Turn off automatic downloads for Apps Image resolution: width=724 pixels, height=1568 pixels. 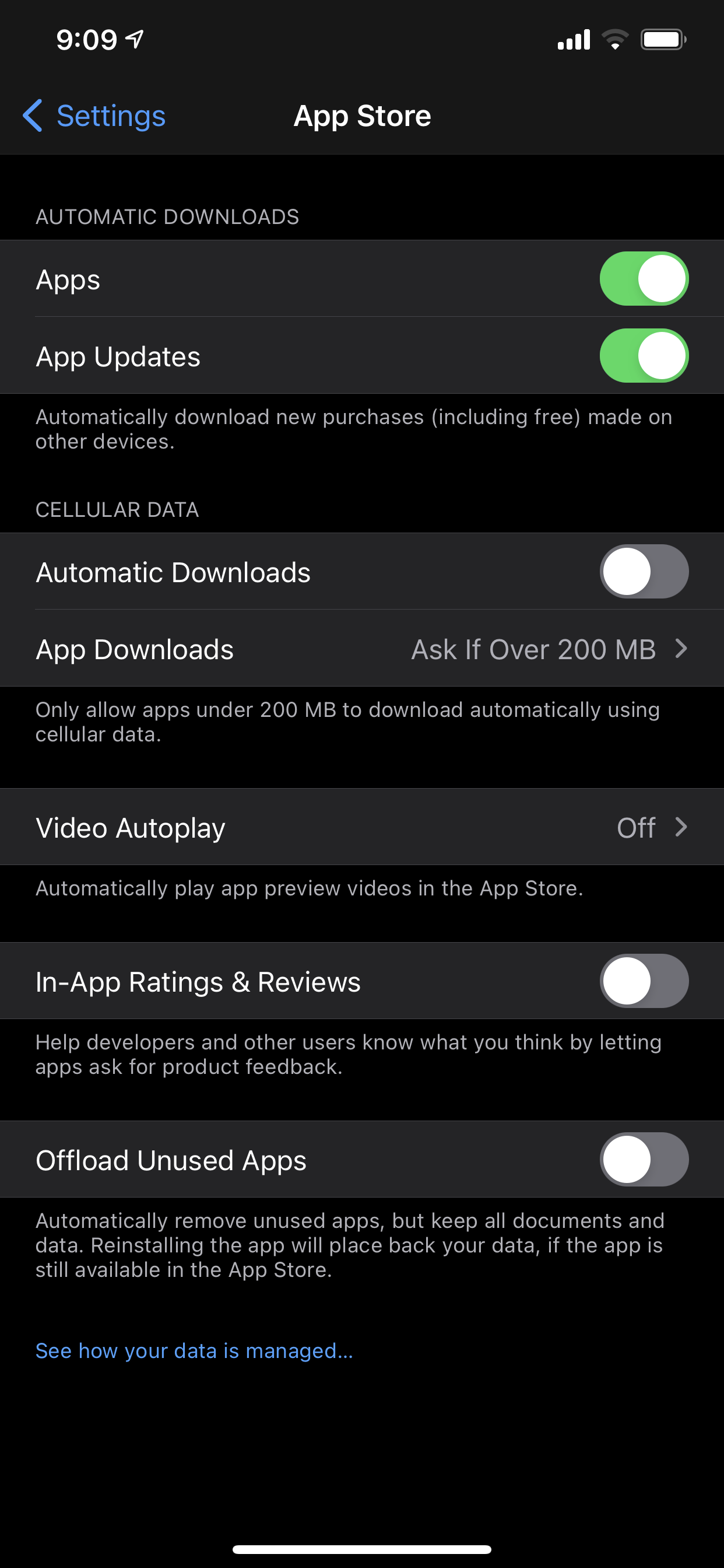[x=644, y=279]
